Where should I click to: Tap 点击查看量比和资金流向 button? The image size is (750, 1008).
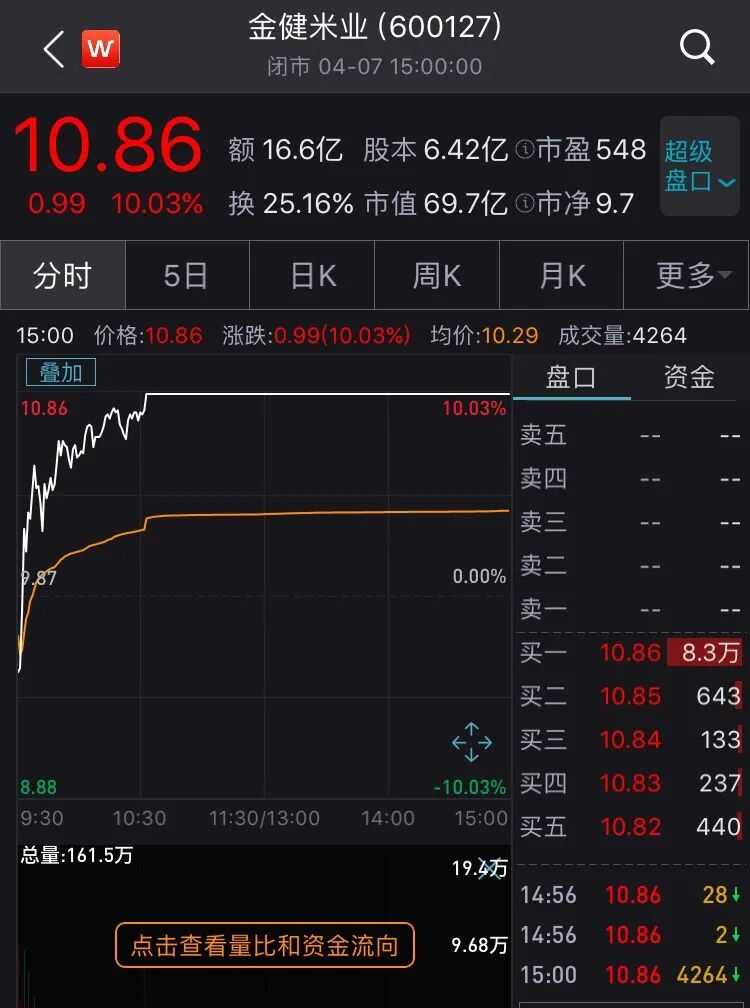pos(264,944)
